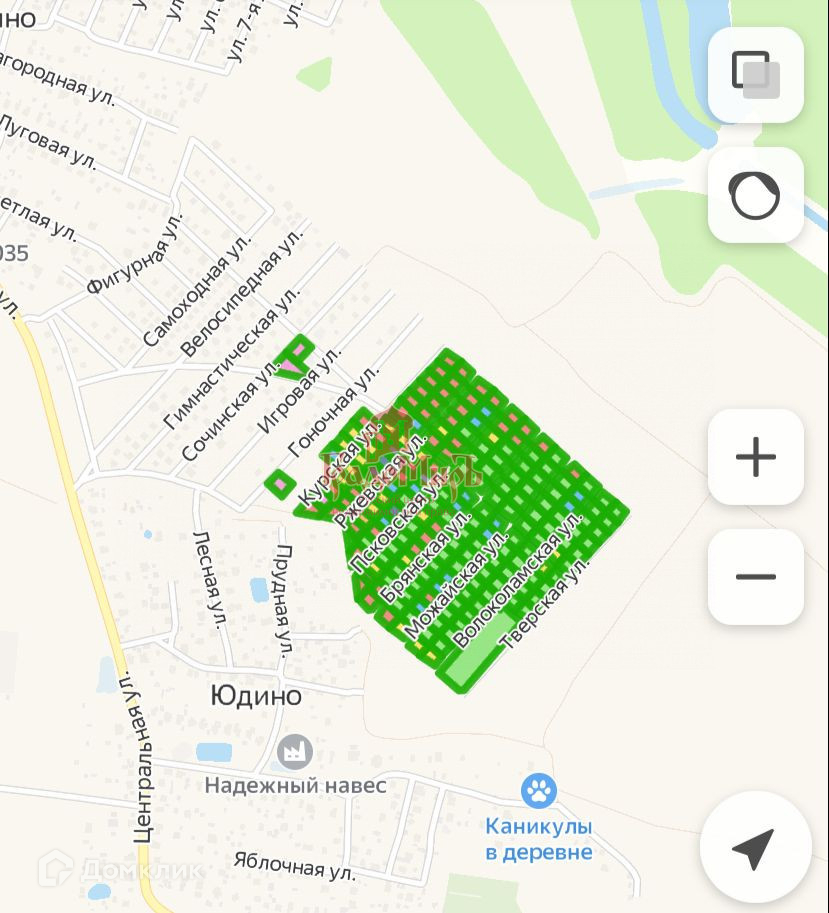Open the Надежный навес place marker
This screenshot has width=829, height=913.
[x=295, y=752]
